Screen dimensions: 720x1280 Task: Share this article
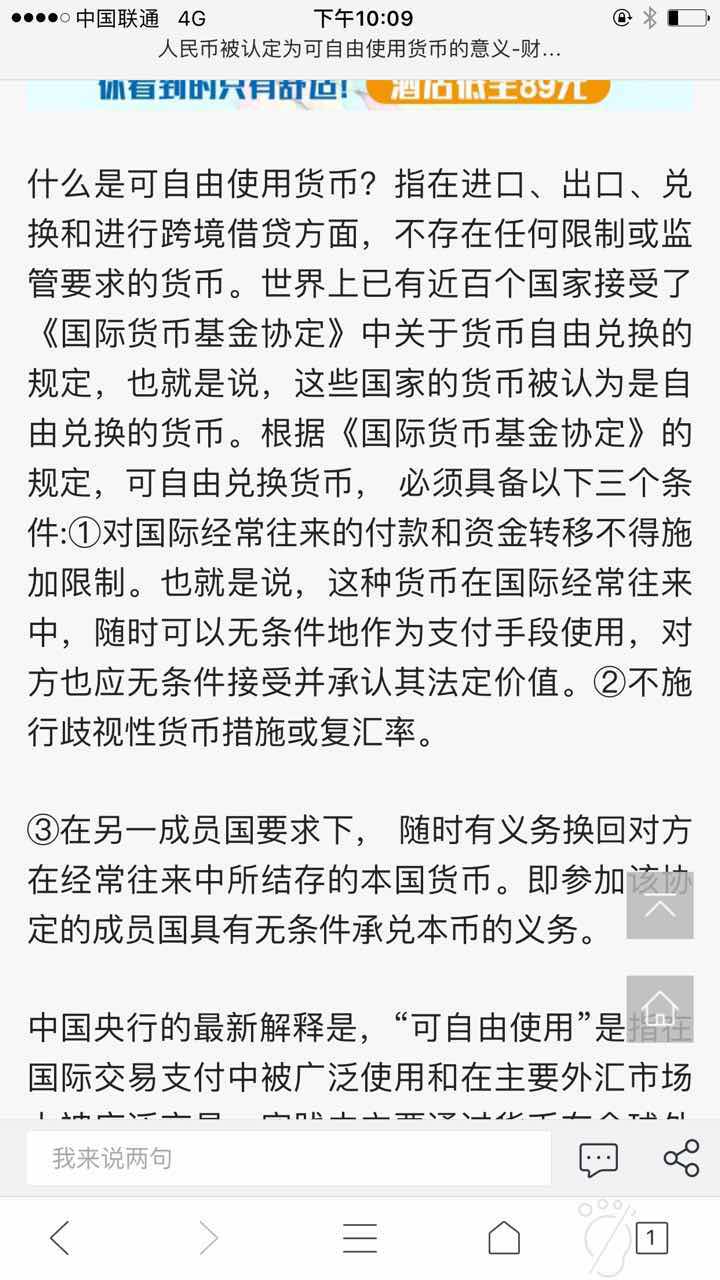coord(681,1159)
